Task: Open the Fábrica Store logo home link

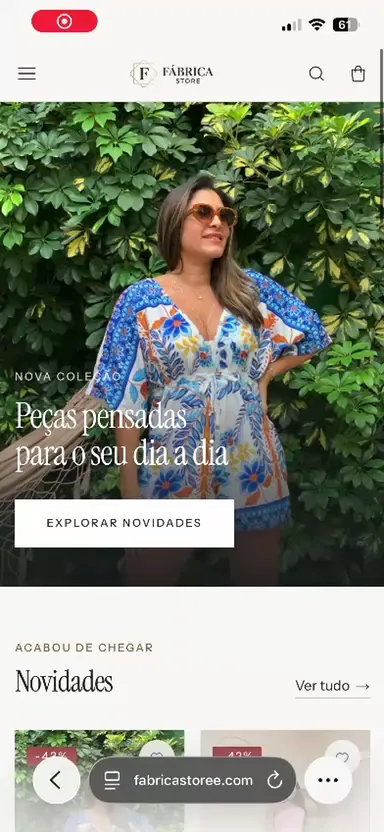Action: [x=172, y=74]
